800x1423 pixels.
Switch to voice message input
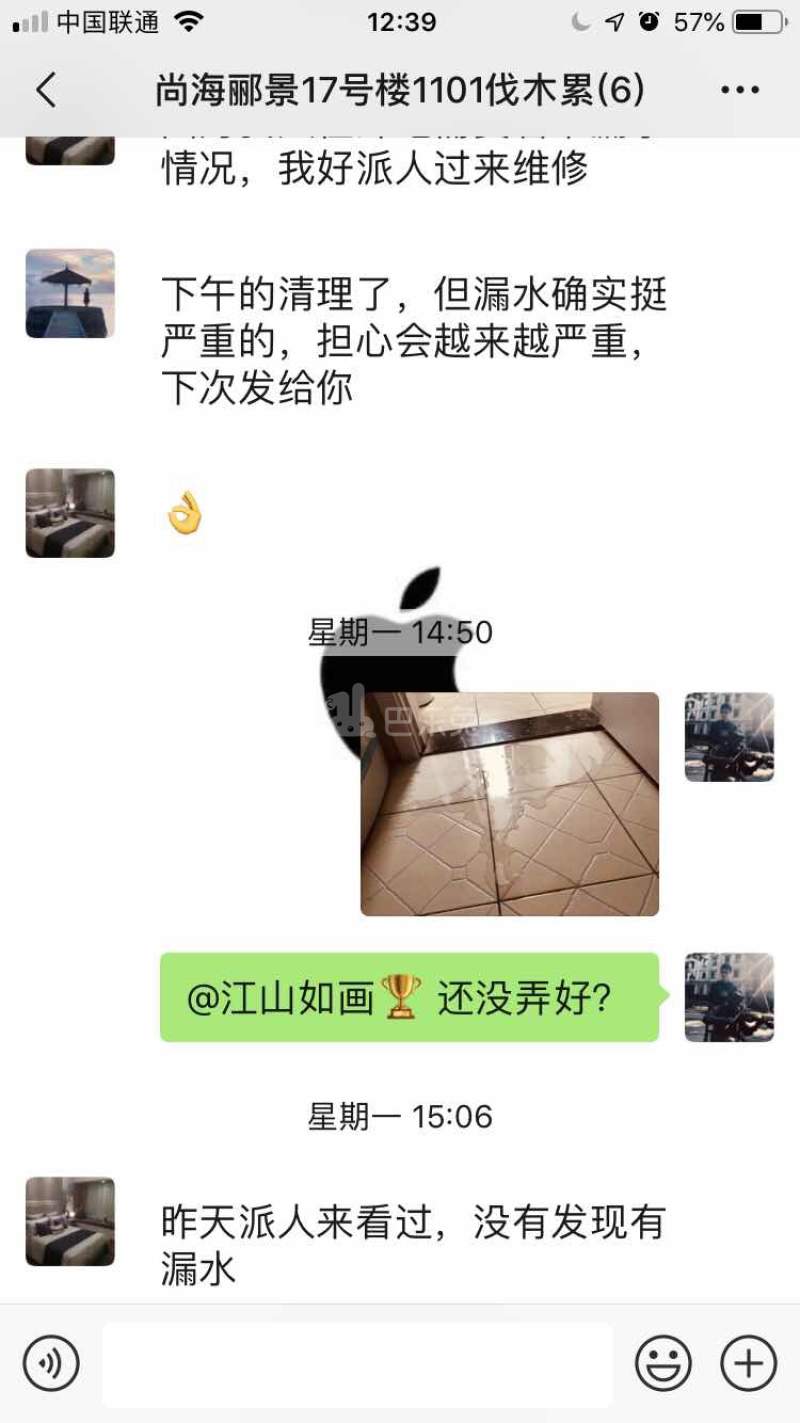(x=51, y=1362)
